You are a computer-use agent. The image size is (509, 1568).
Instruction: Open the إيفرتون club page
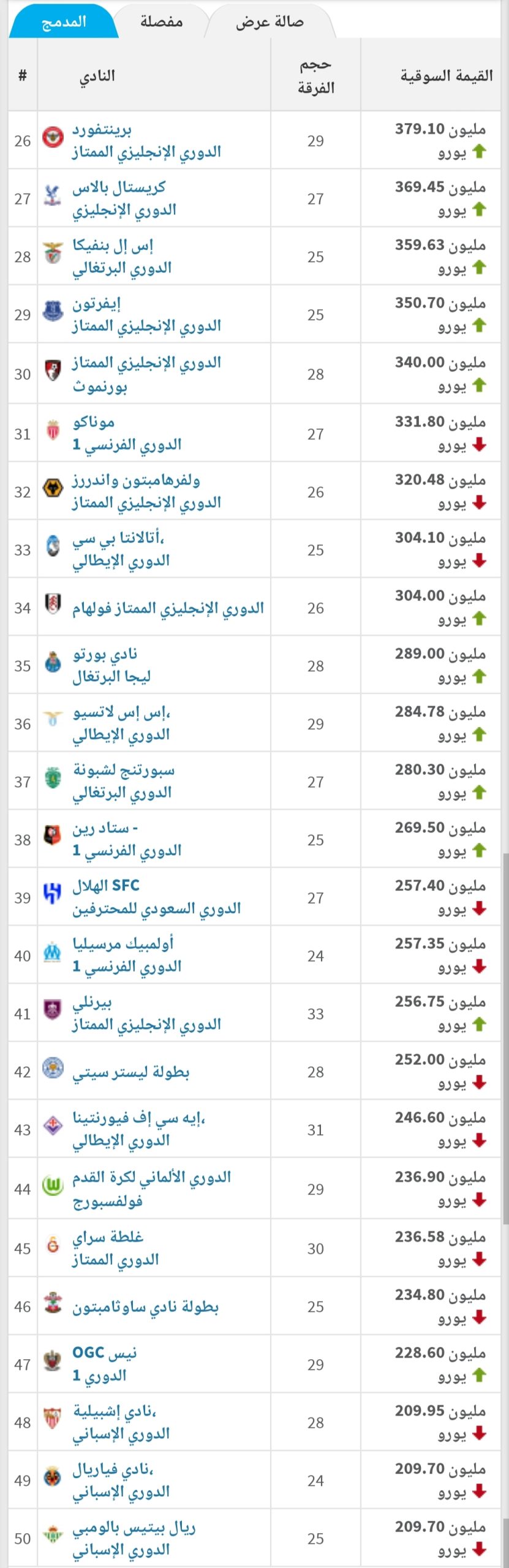tap(96, 304)
